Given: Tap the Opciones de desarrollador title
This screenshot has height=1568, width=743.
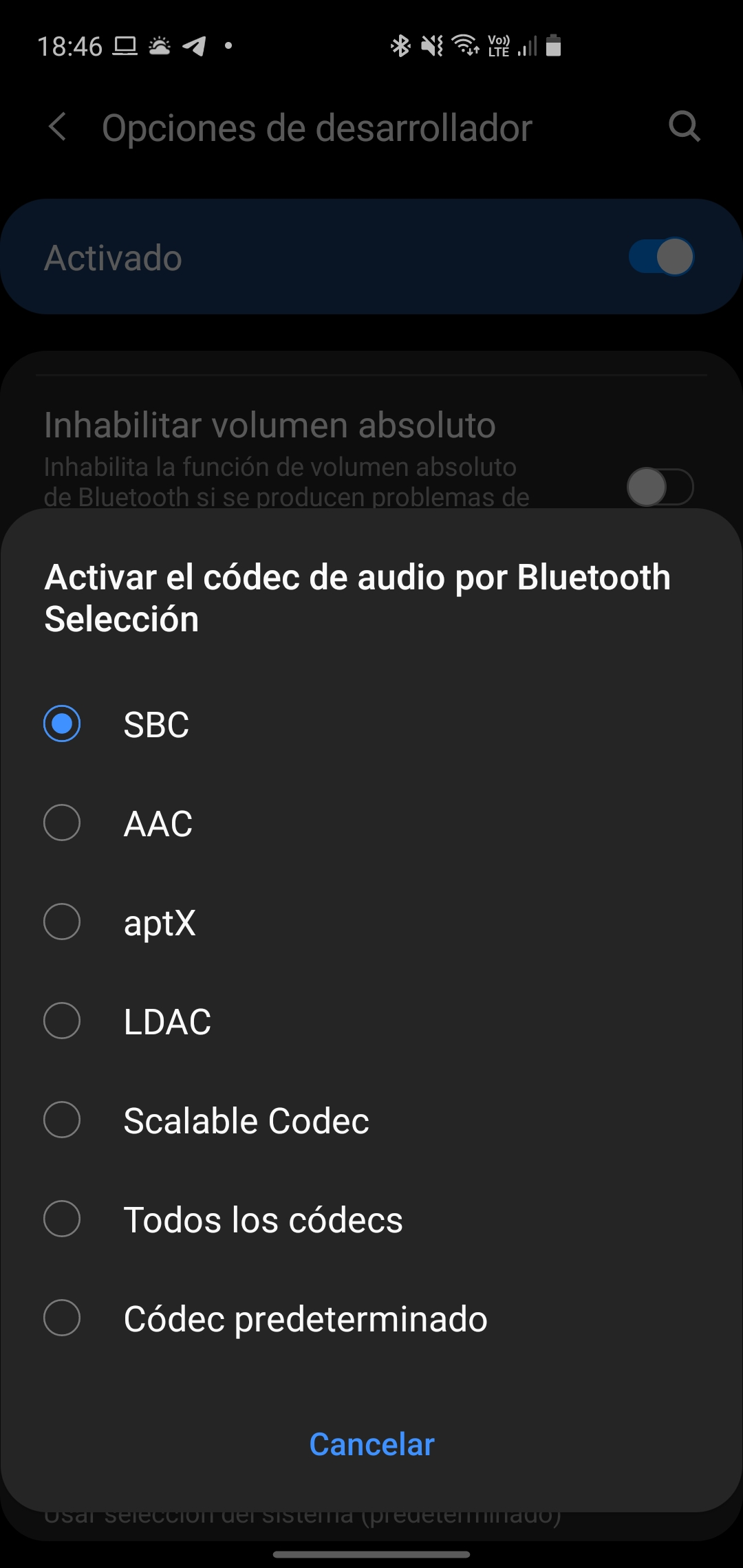Looking at the screenshot, I should tap(316, 127).
